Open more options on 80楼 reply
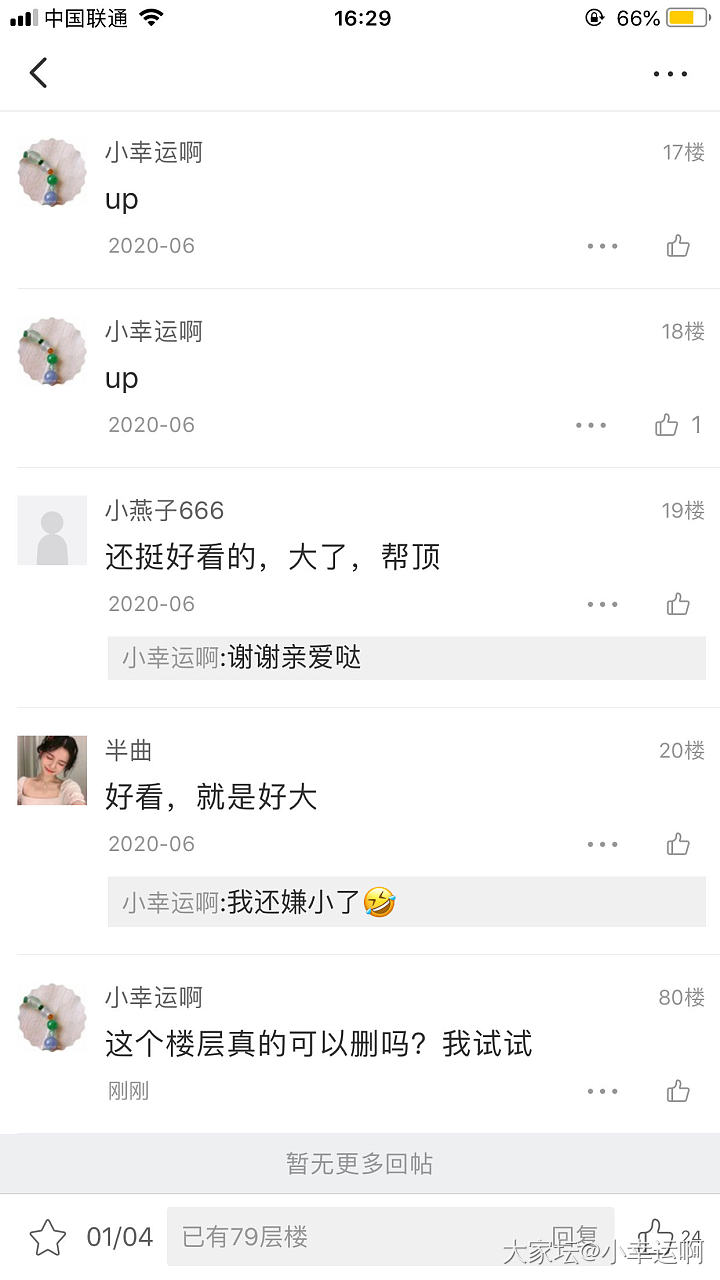This screenshot has width=720, height=1280. 602,1091
